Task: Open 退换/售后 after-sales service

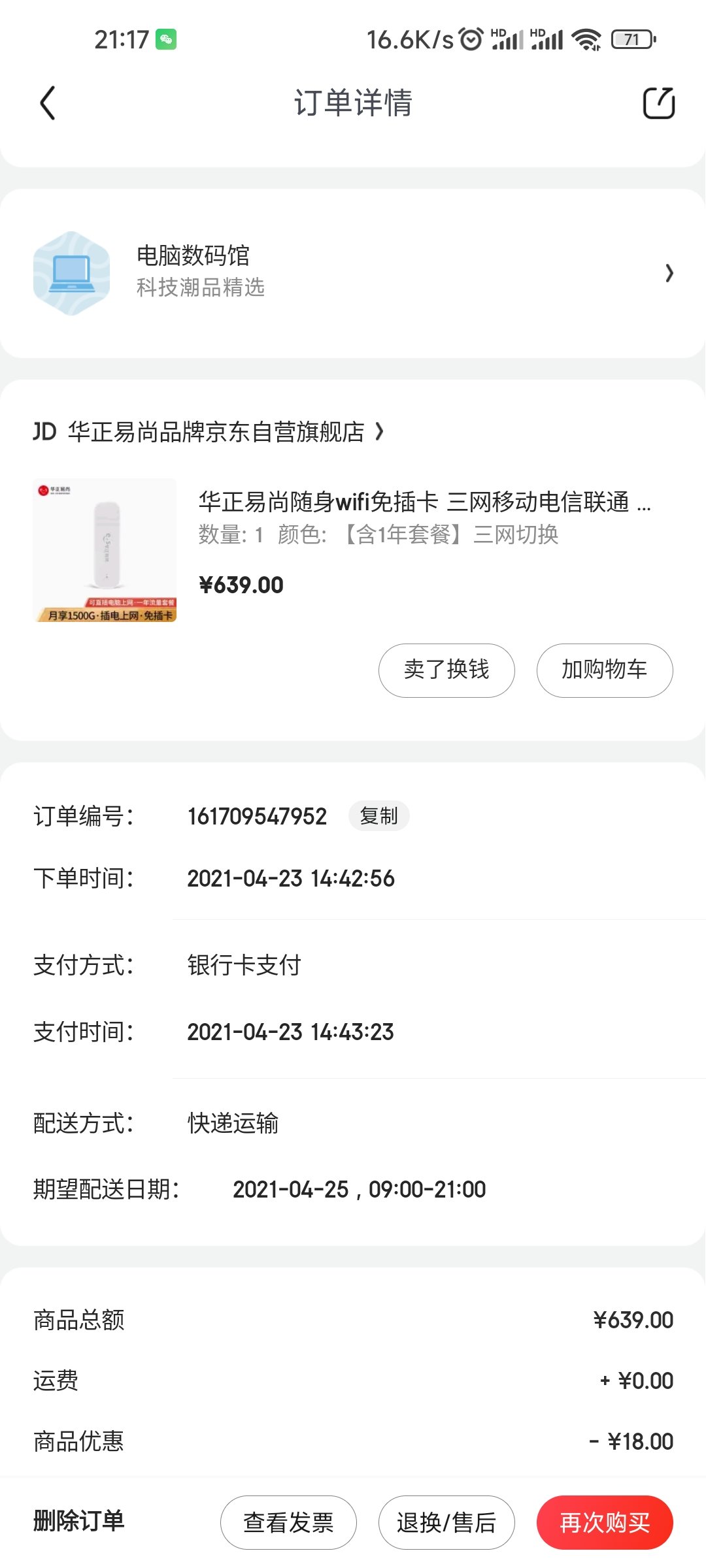Action: pos(446,1522)
